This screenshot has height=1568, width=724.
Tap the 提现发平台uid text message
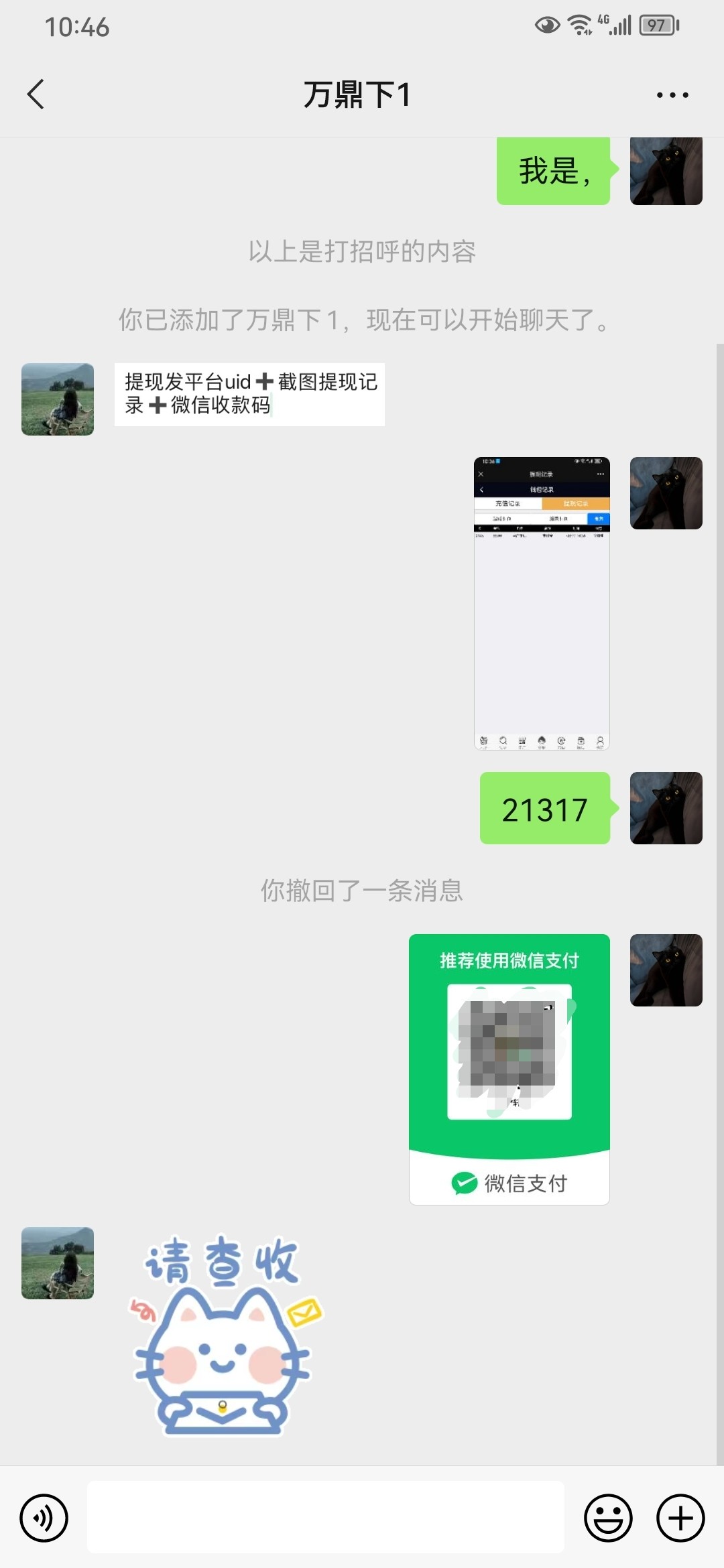[x=250, y=395]
